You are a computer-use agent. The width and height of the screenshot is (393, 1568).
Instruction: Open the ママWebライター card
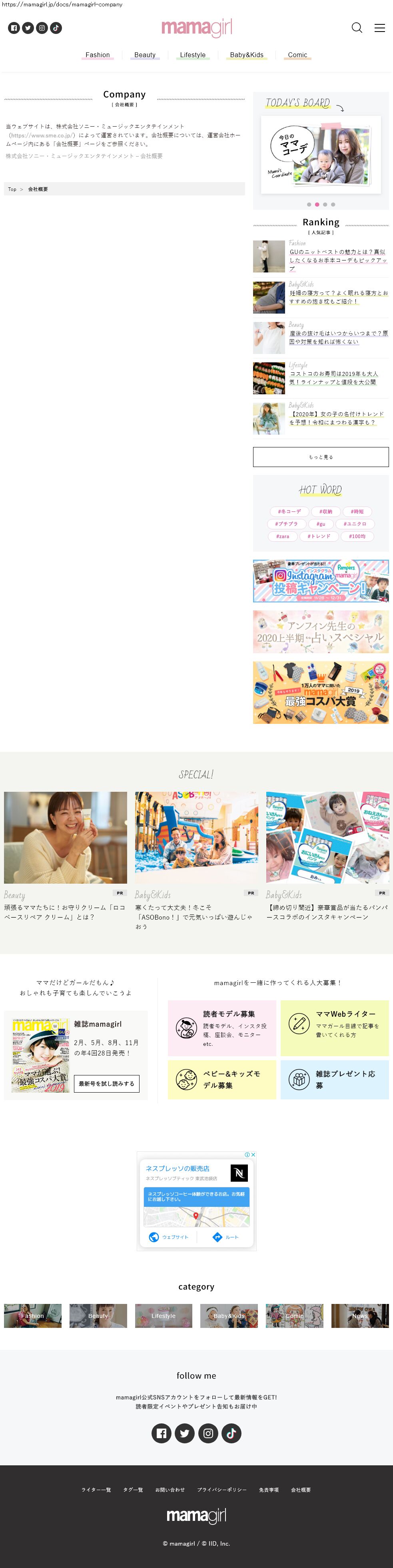coord(335,1028)
